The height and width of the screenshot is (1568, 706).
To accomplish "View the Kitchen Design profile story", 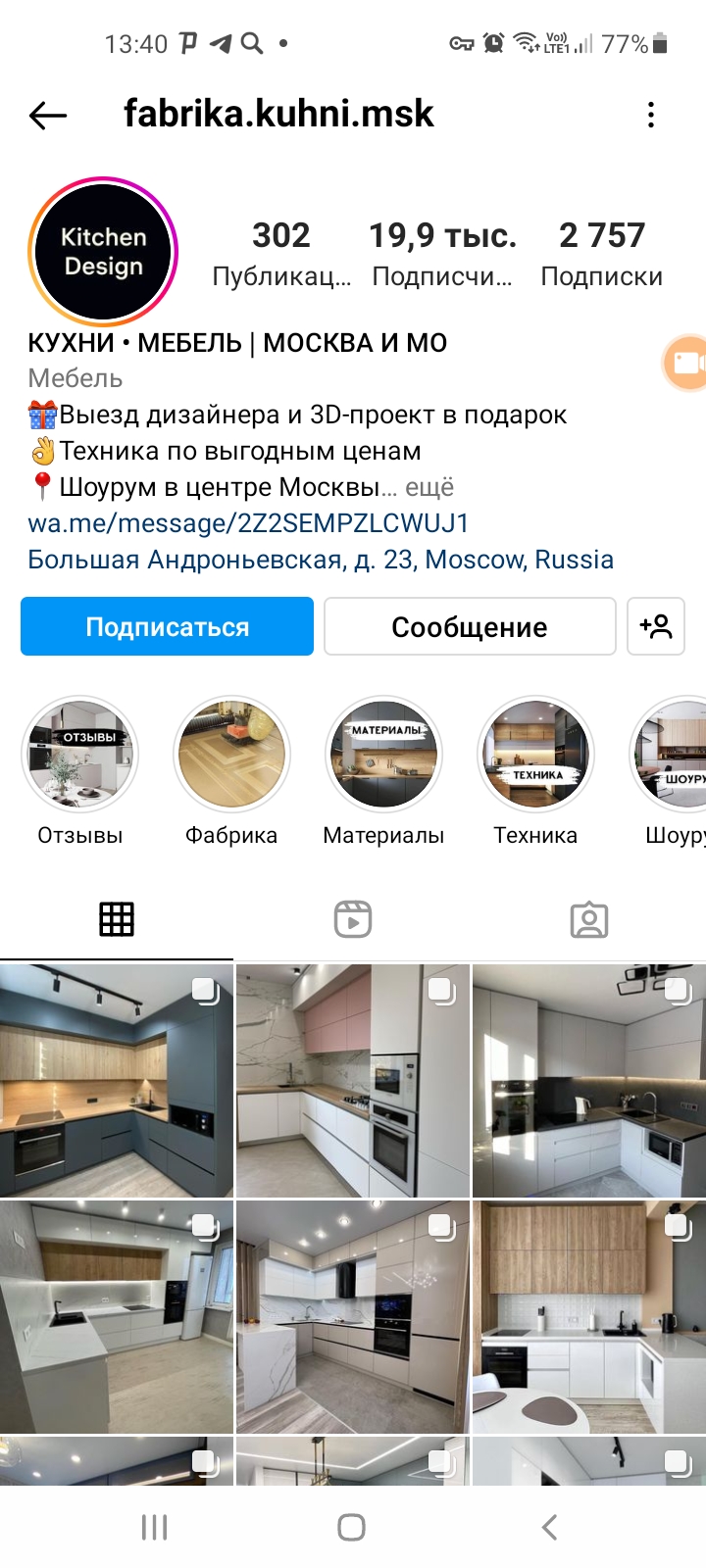I will point(103,252).
